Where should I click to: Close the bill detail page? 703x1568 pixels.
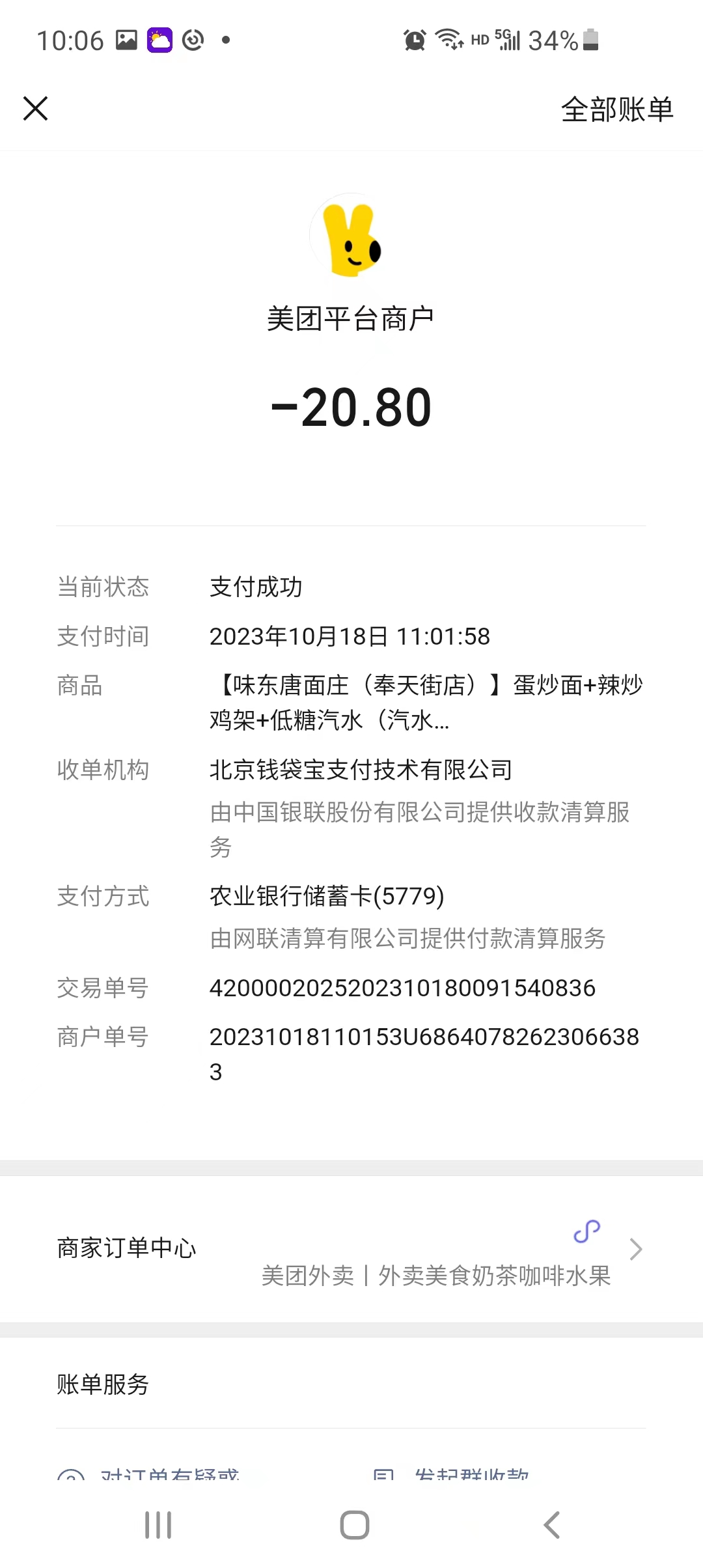click(36, 109)
